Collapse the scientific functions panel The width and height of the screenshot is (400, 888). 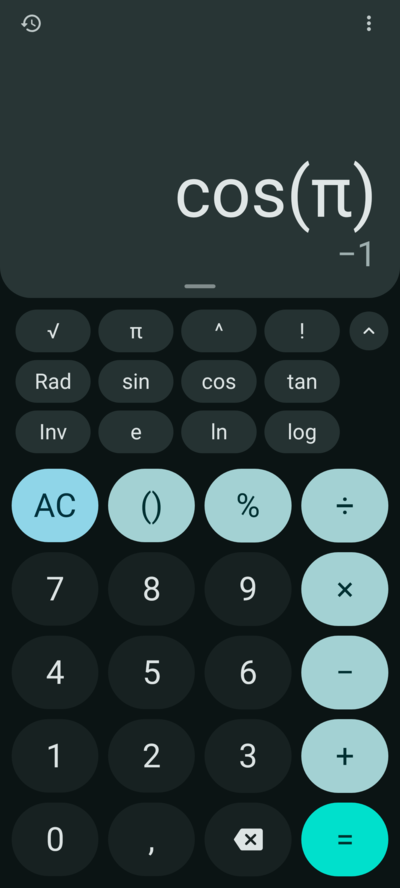coord(369,331)
